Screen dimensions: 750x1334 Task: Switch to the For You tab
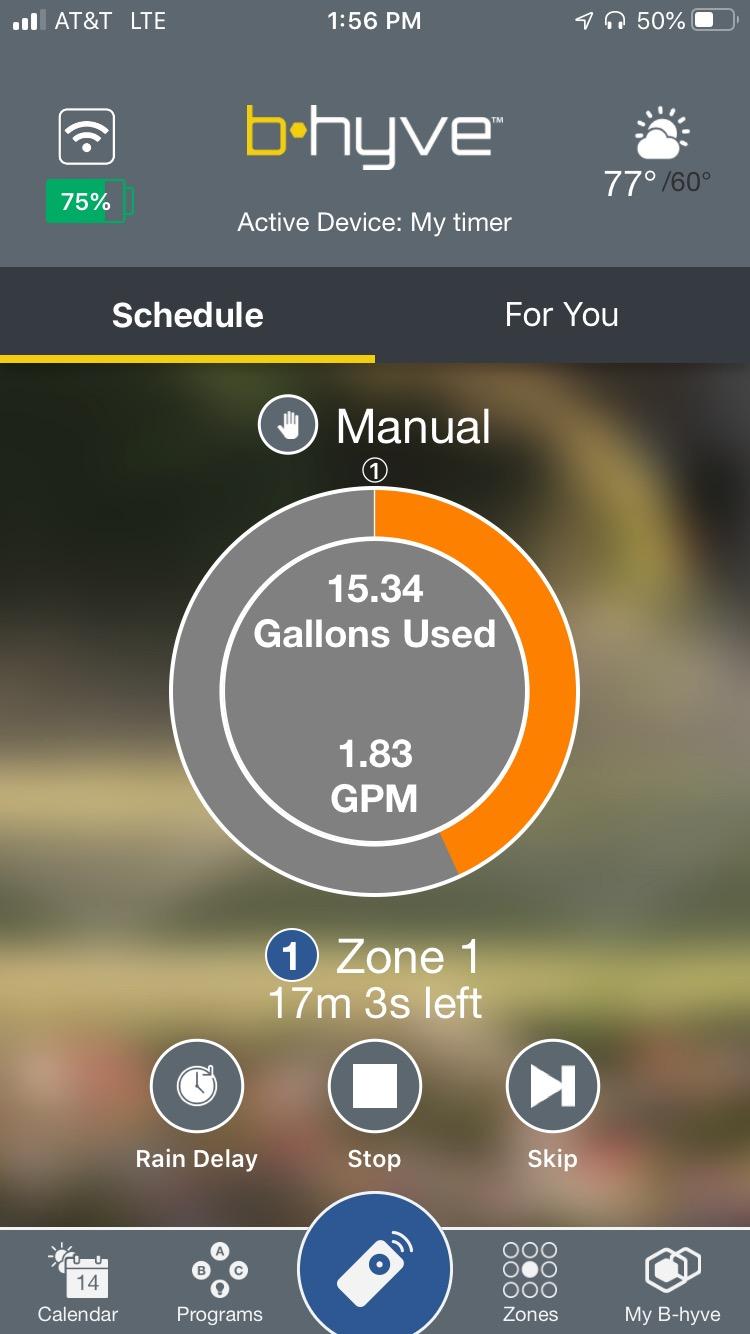(562, 315)
